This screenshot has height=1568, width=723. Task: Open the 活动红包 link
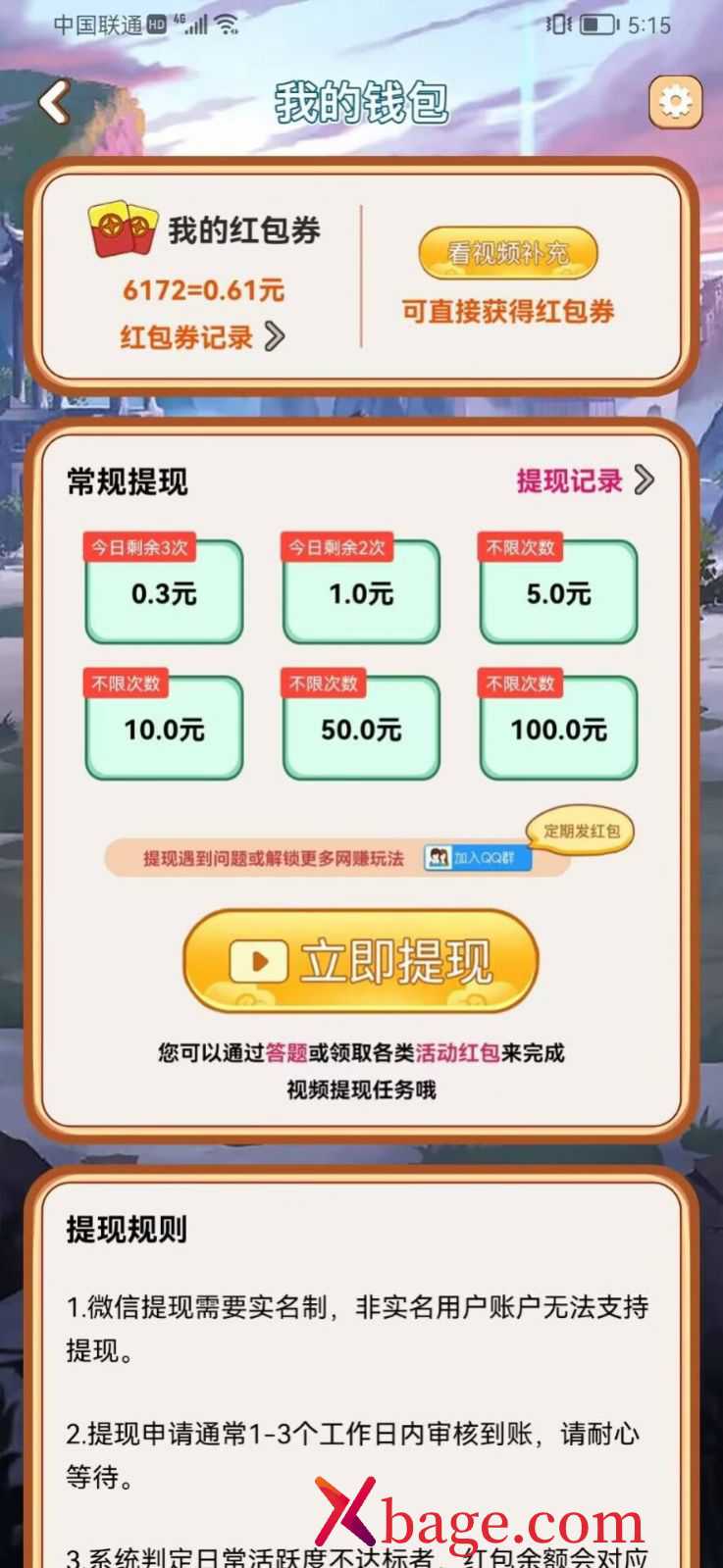pos(458,1053)
